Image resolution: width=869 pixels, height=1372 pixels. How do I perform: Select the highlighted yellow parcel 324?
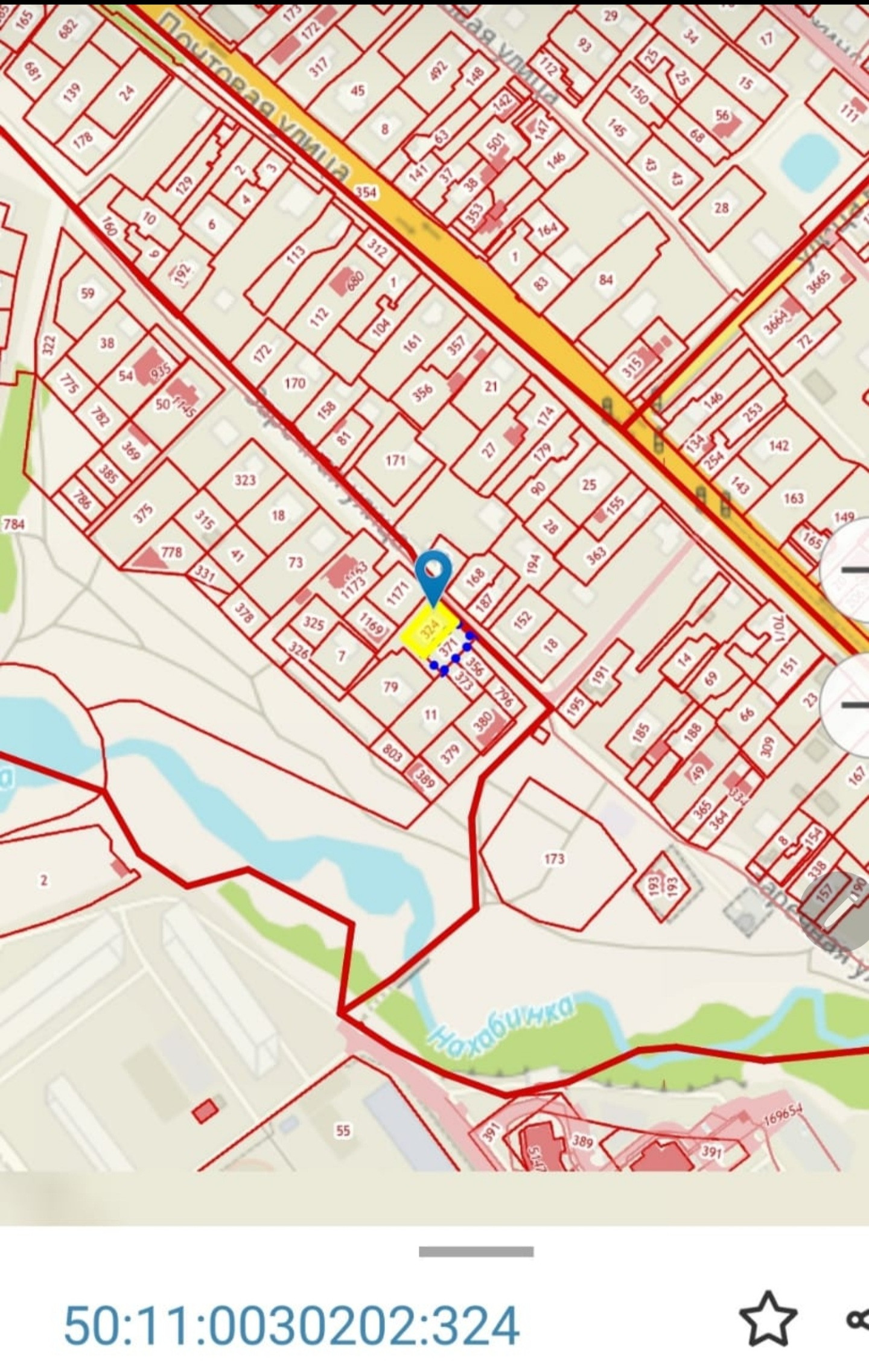[x=430, y=631]
